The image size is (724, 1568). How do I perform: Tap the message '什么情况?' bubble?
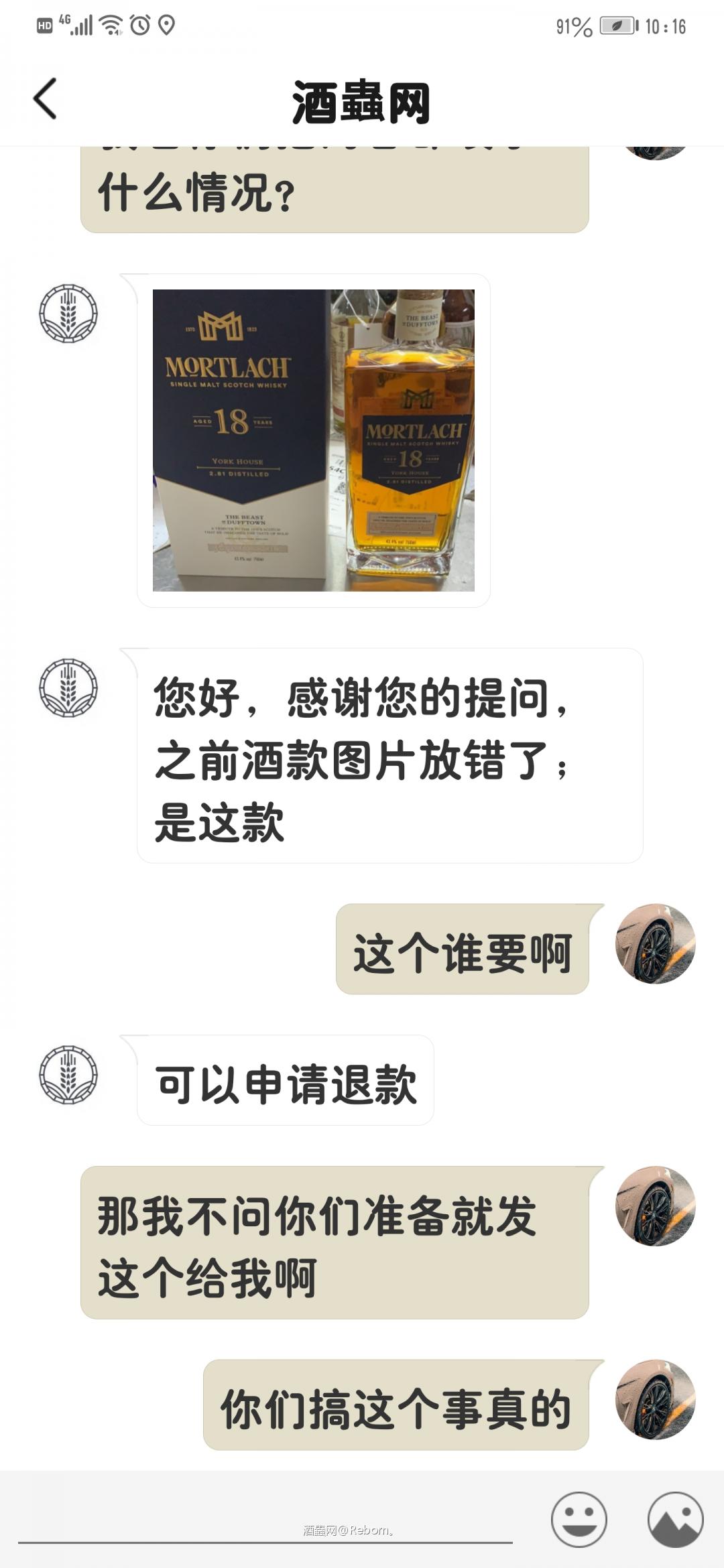335,190
